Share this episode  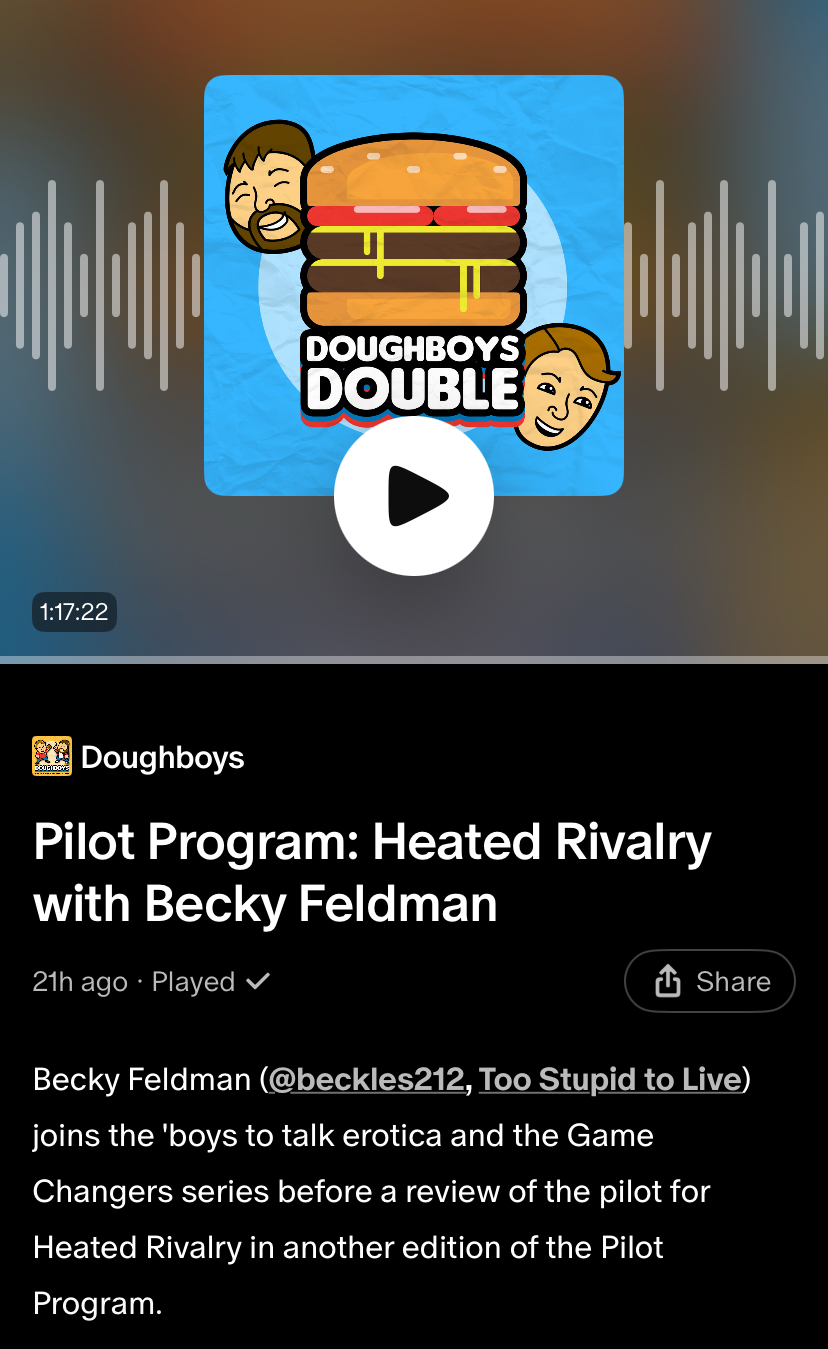pyautogui.click(x=710, y=981)
